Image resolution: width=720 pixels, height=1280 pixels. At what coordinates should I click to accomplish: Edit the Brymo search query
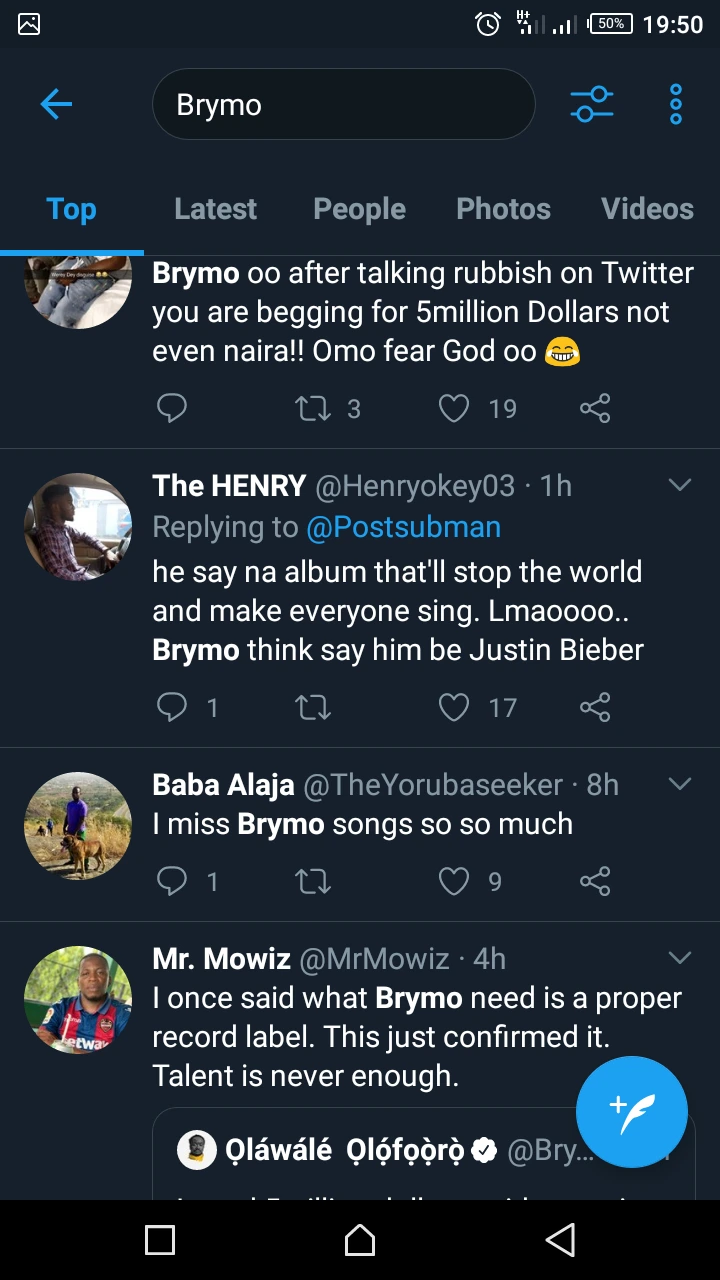pyautogui.click(x=342, y=104)
